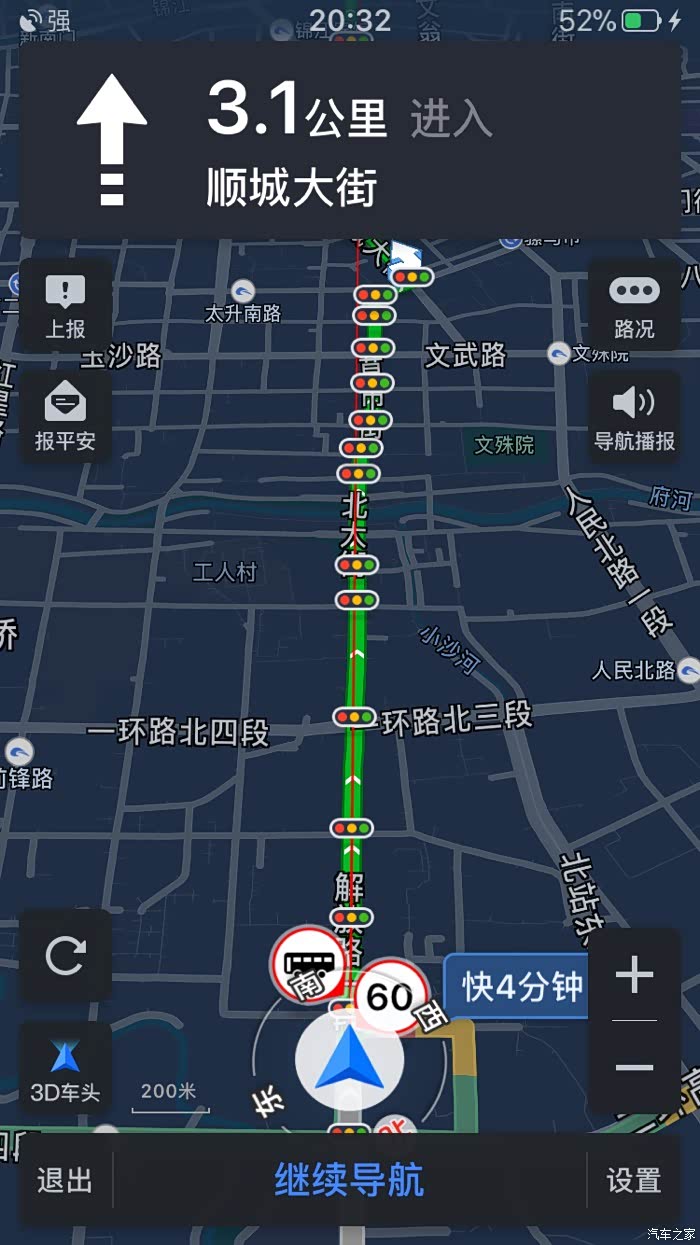Tap the 报平安 button

click(65, 418)
